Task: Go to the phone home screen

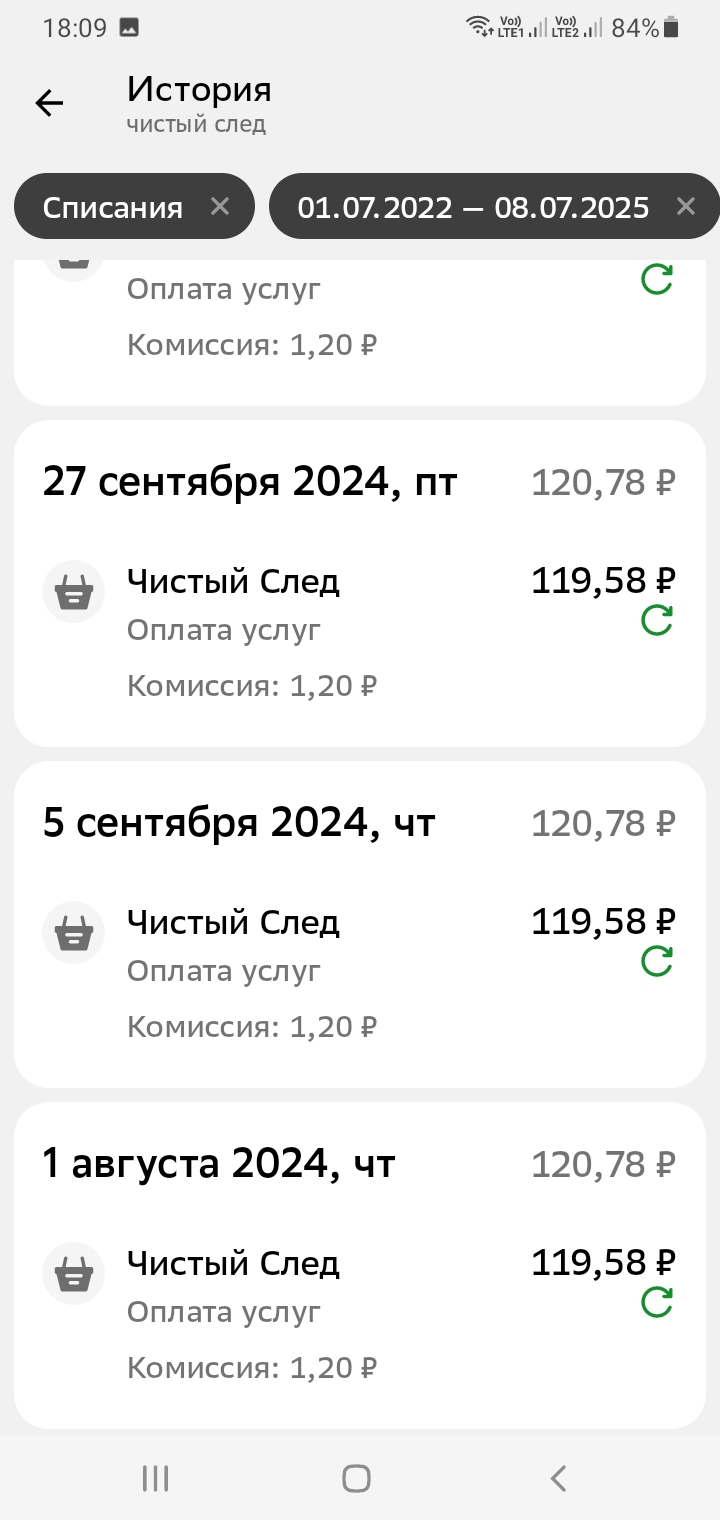Action: [356, 1478]
